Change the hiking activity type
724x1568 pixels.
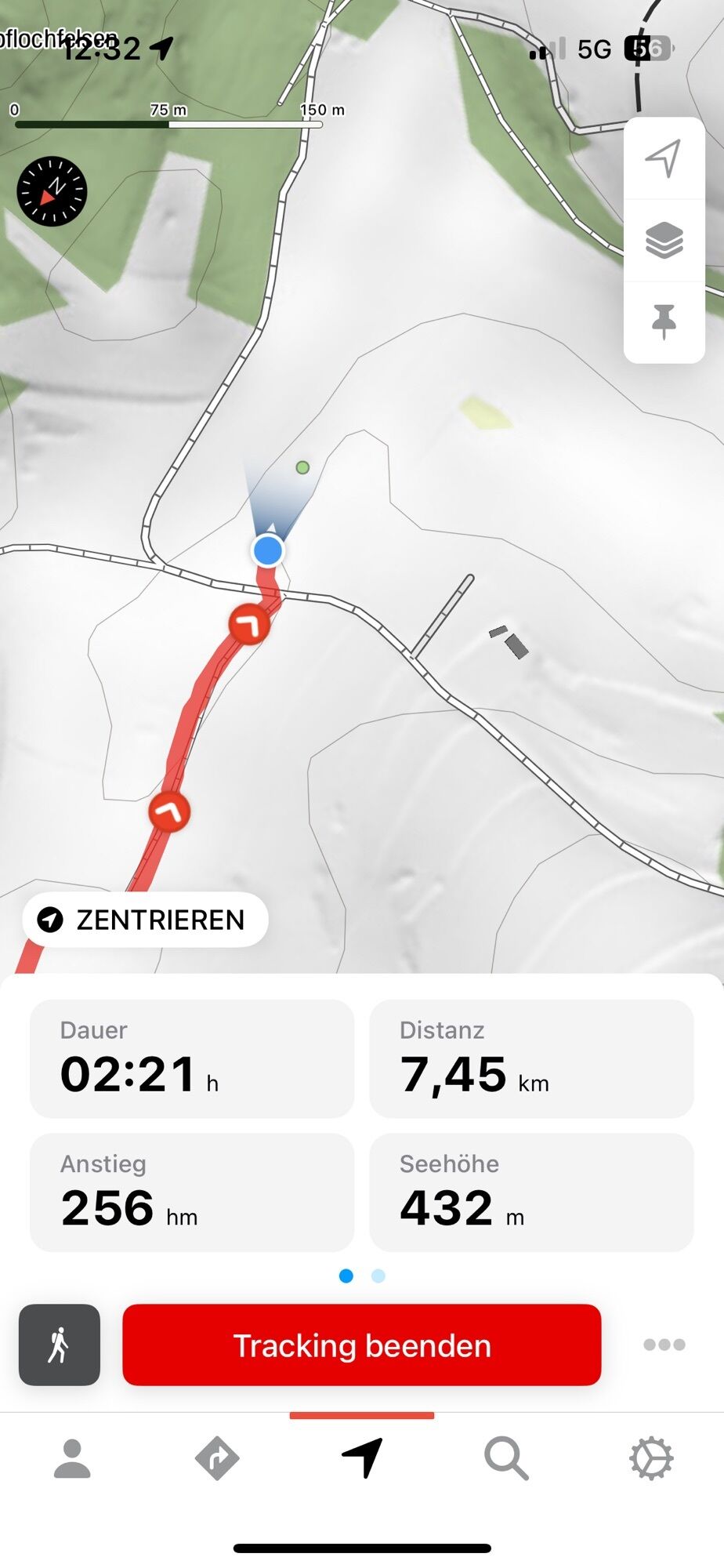click(x=60, y=1345)
